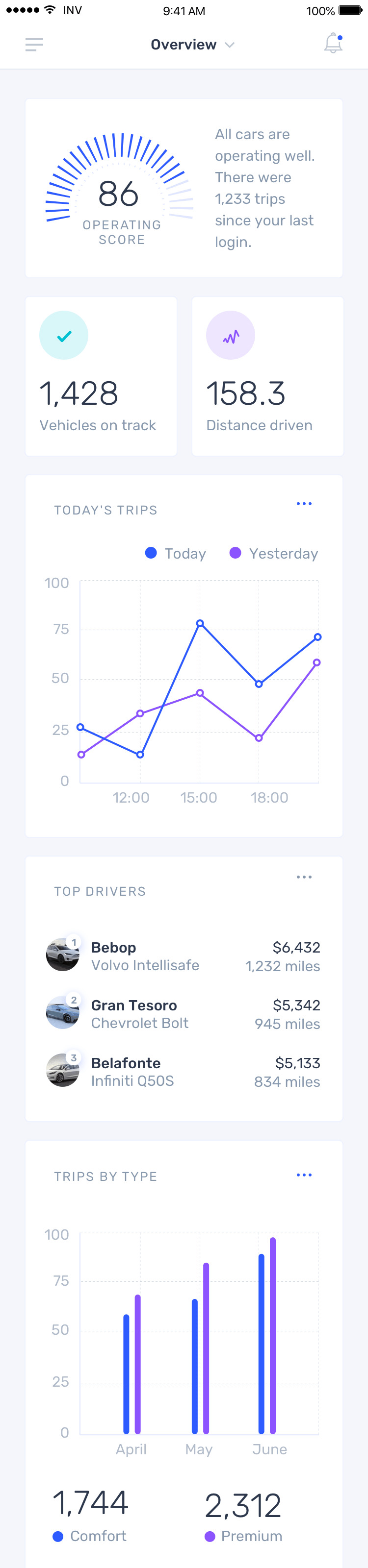Open the Vehicles on track card
The image size is (368, 1568).
(101, 376)
